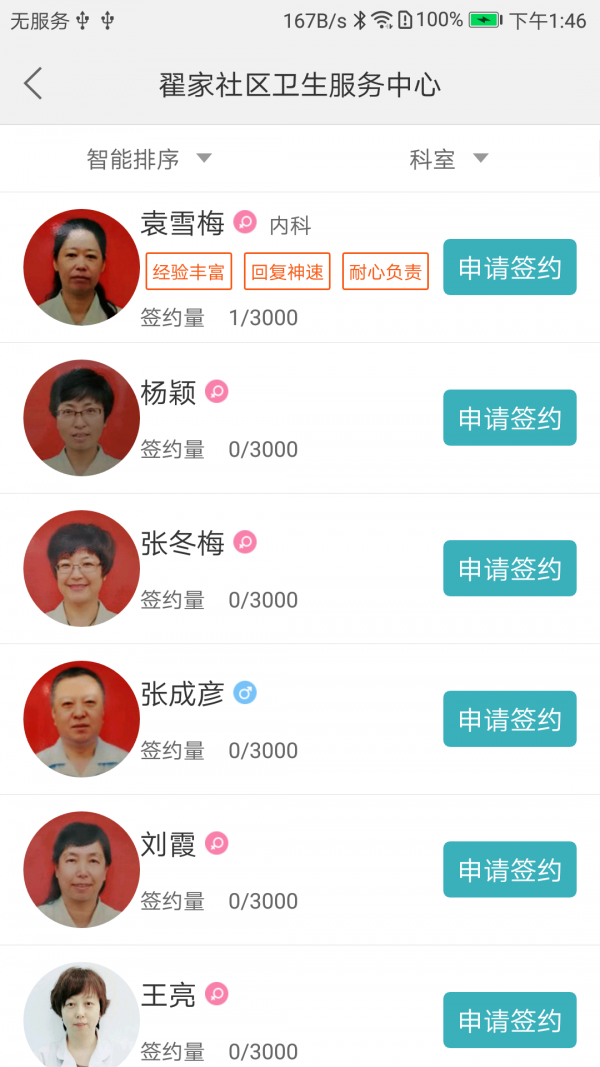Expand the 智能排序 sort dropdown
The height and width of the screenshot is (1067, 600).
(x=149, y=159)
